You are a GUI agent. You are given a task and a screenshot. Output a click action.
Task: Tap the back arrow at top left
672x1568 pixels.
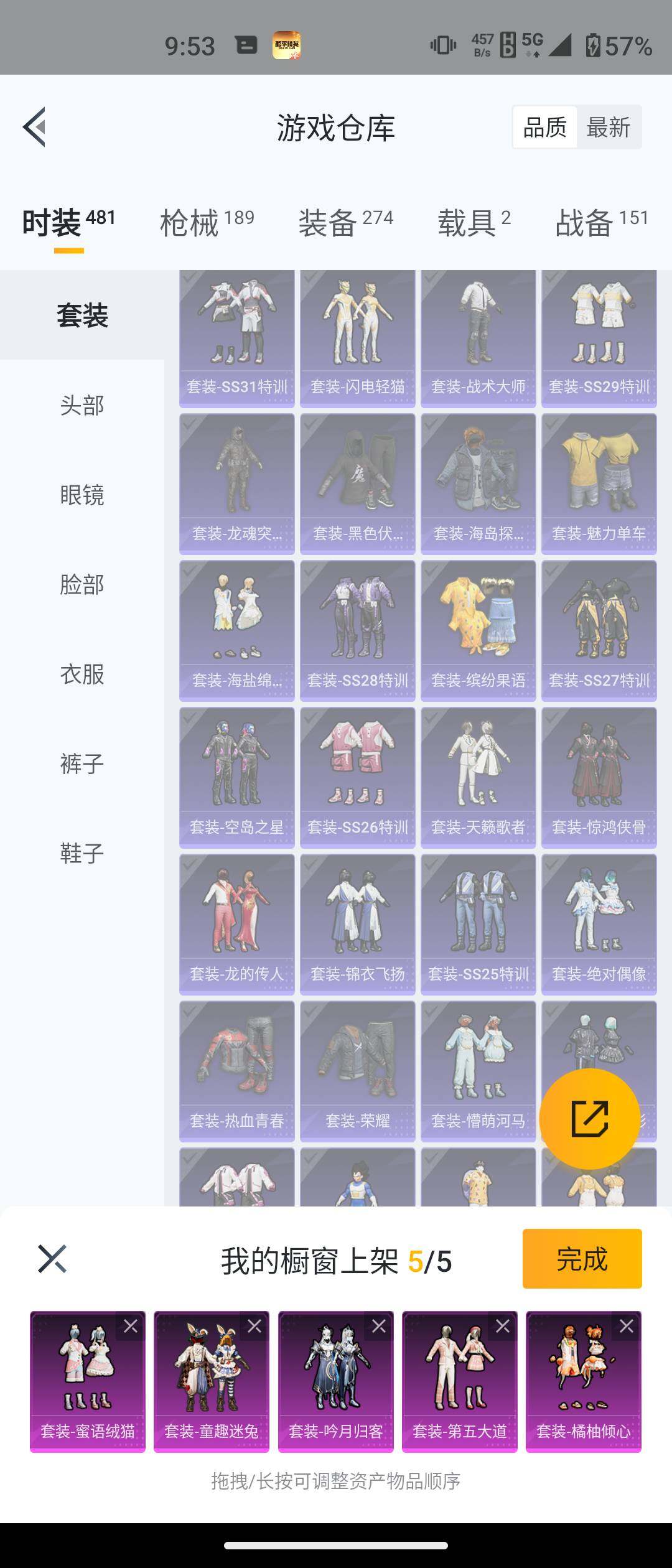[35, 127]
